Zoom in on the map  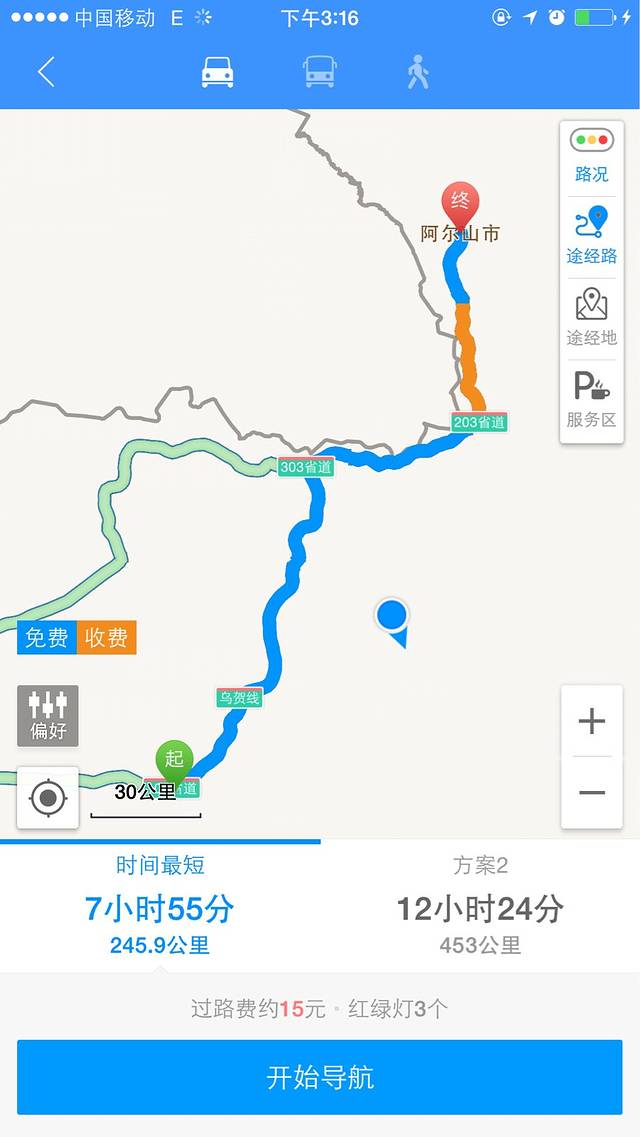pos(592,721)
